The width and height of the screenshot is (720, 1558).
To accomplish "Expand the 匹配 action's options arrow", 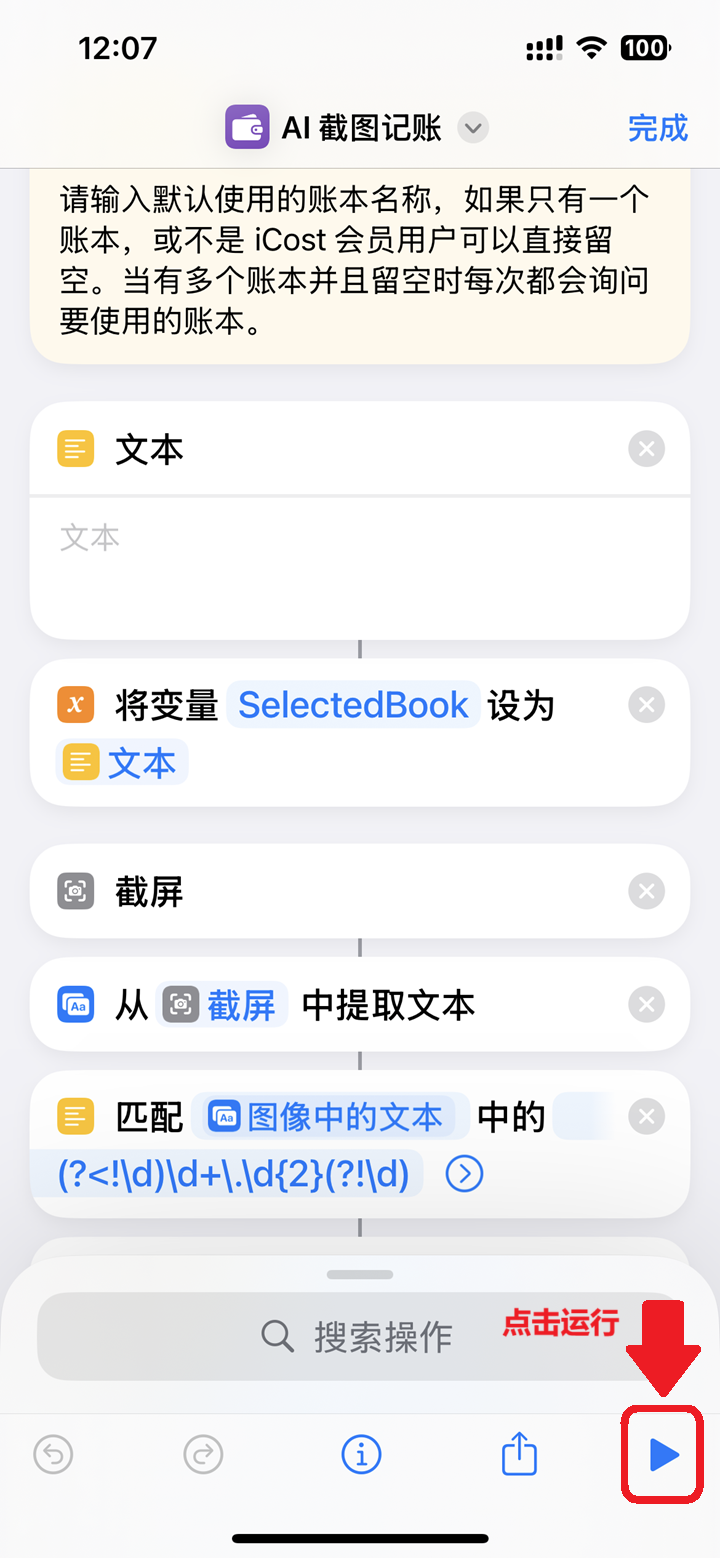I will tap(464, 1174).
